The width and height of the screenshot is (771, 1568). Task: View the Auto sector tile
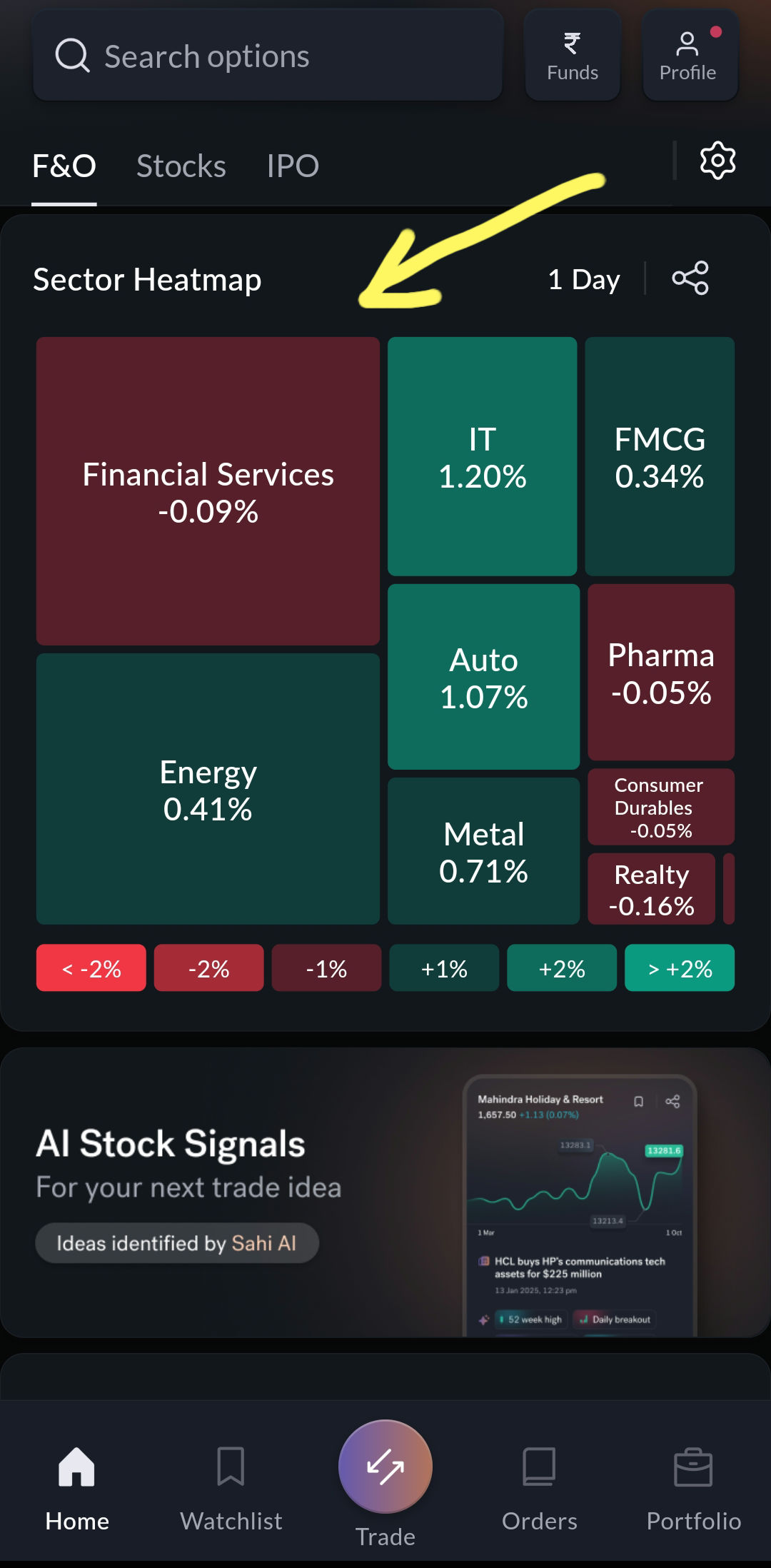point(483,677)
